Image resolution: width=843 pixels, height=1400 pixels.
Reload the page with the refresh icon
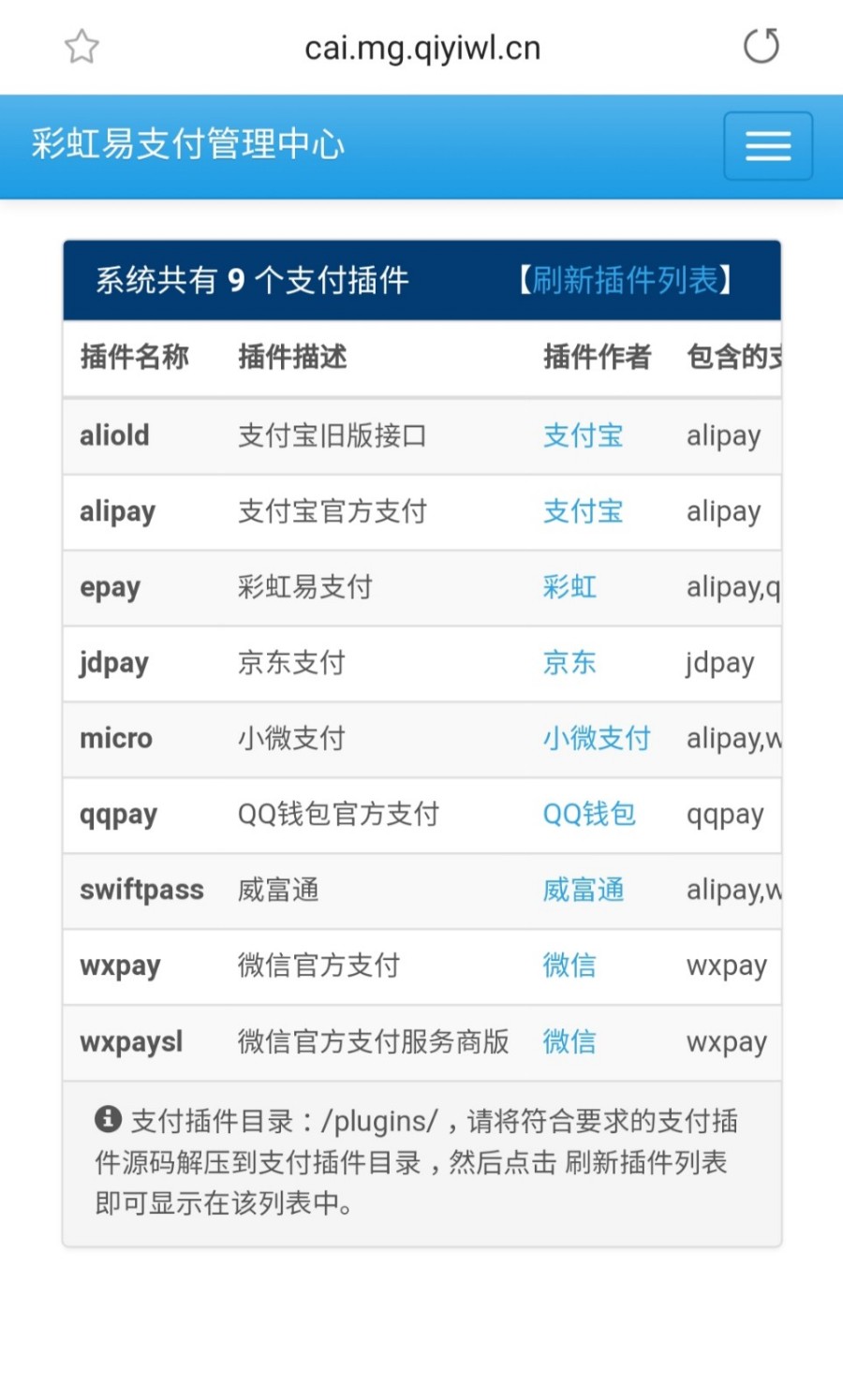pyautogui.click(x=761, y=46)
